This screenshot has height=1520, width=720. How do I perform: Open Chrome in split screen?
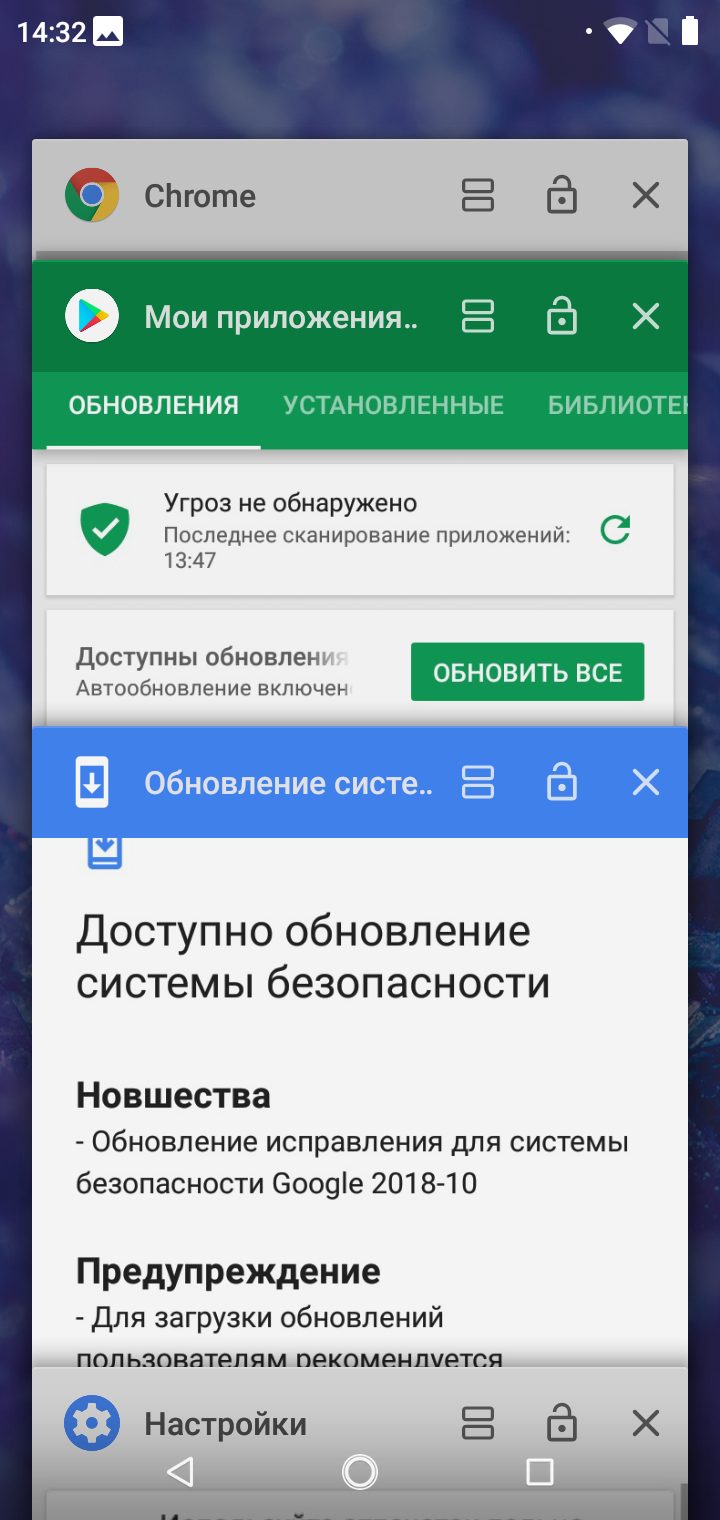pos(478,196)
